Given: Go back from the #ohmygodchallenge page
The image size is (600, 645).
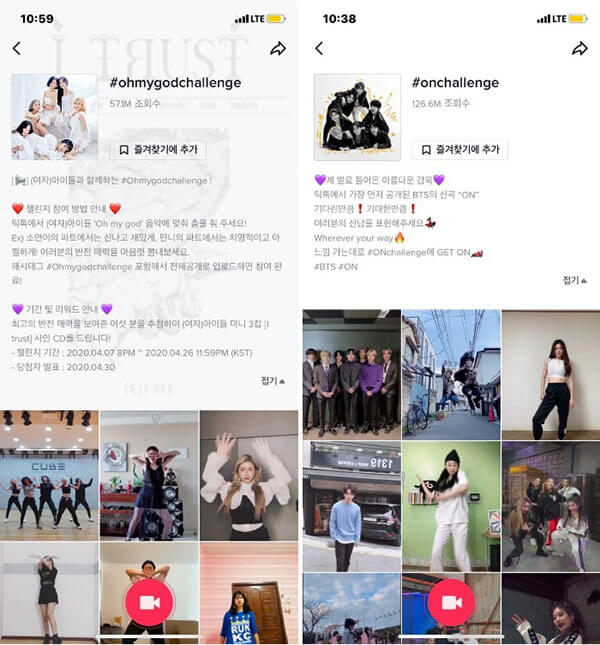Looking at the screenshot, I should tap(16, 48).
